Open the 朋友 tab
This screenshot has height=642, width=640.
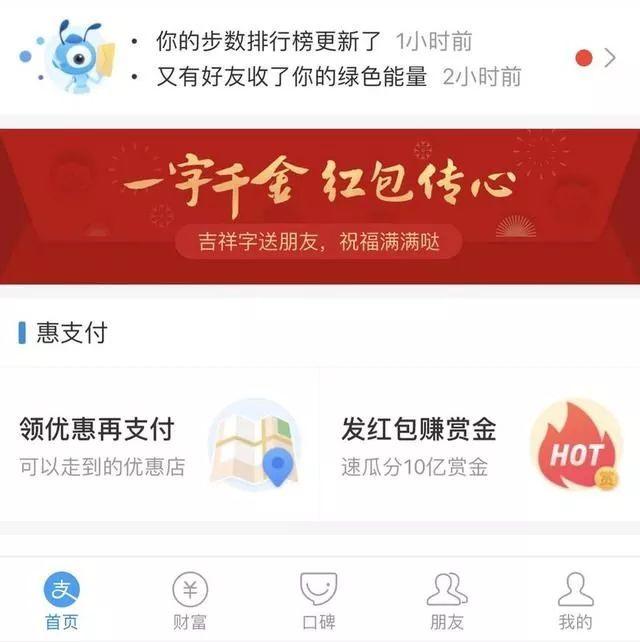point(447,601)
